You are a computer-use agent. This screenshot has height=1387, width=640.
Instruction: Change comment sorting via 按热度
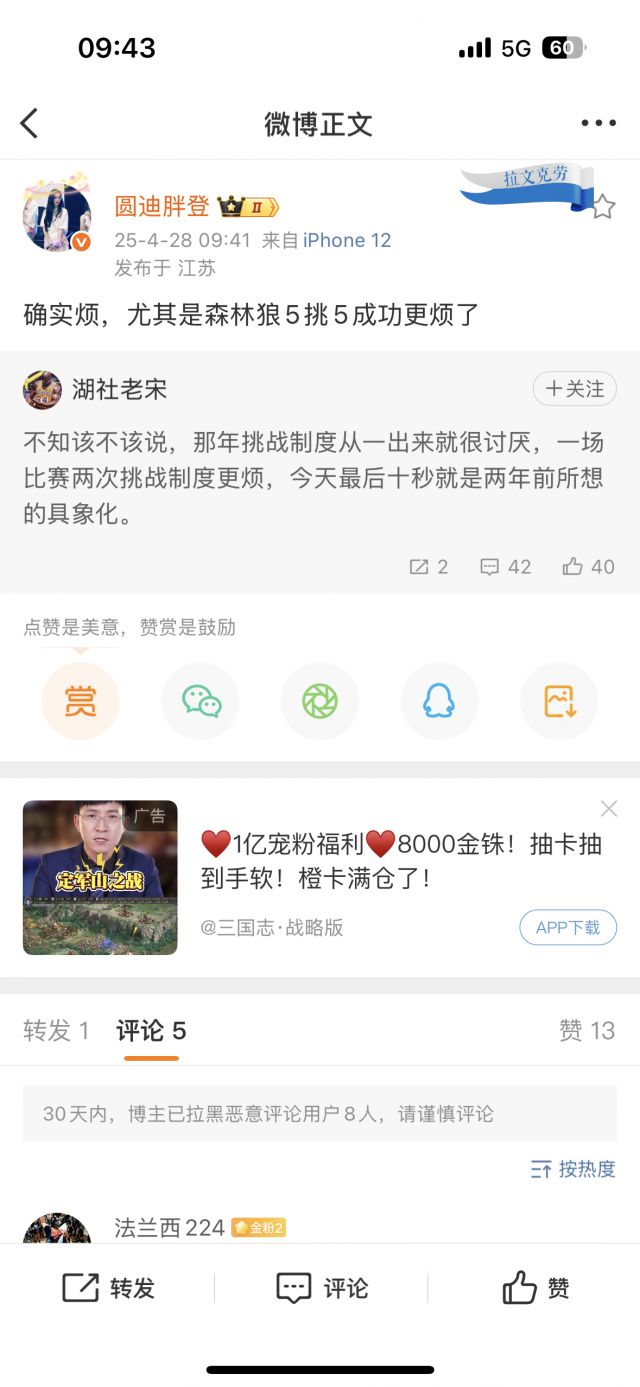point(573,1168)
